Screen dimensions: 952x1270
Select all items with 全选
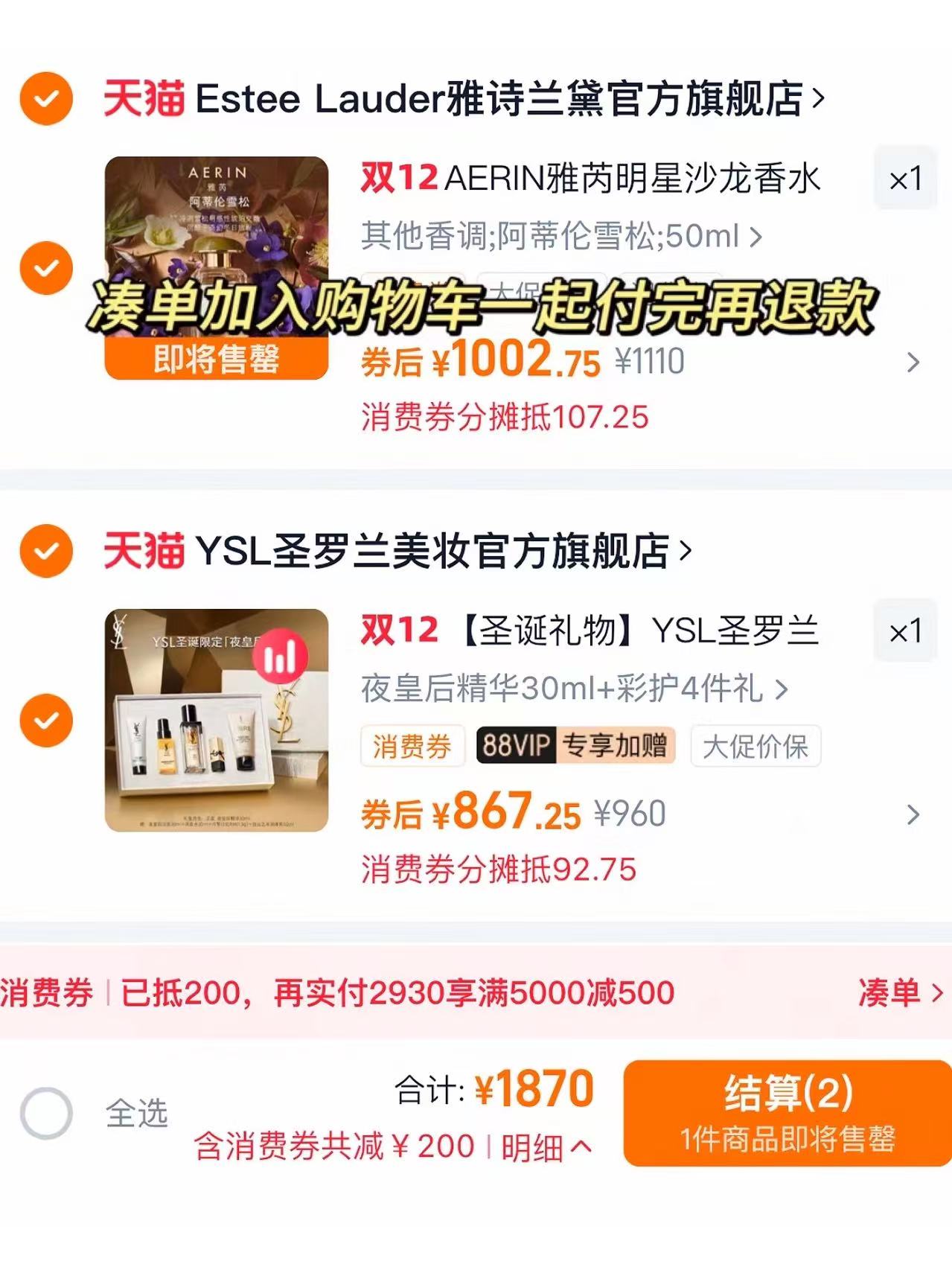point(46,1114)
